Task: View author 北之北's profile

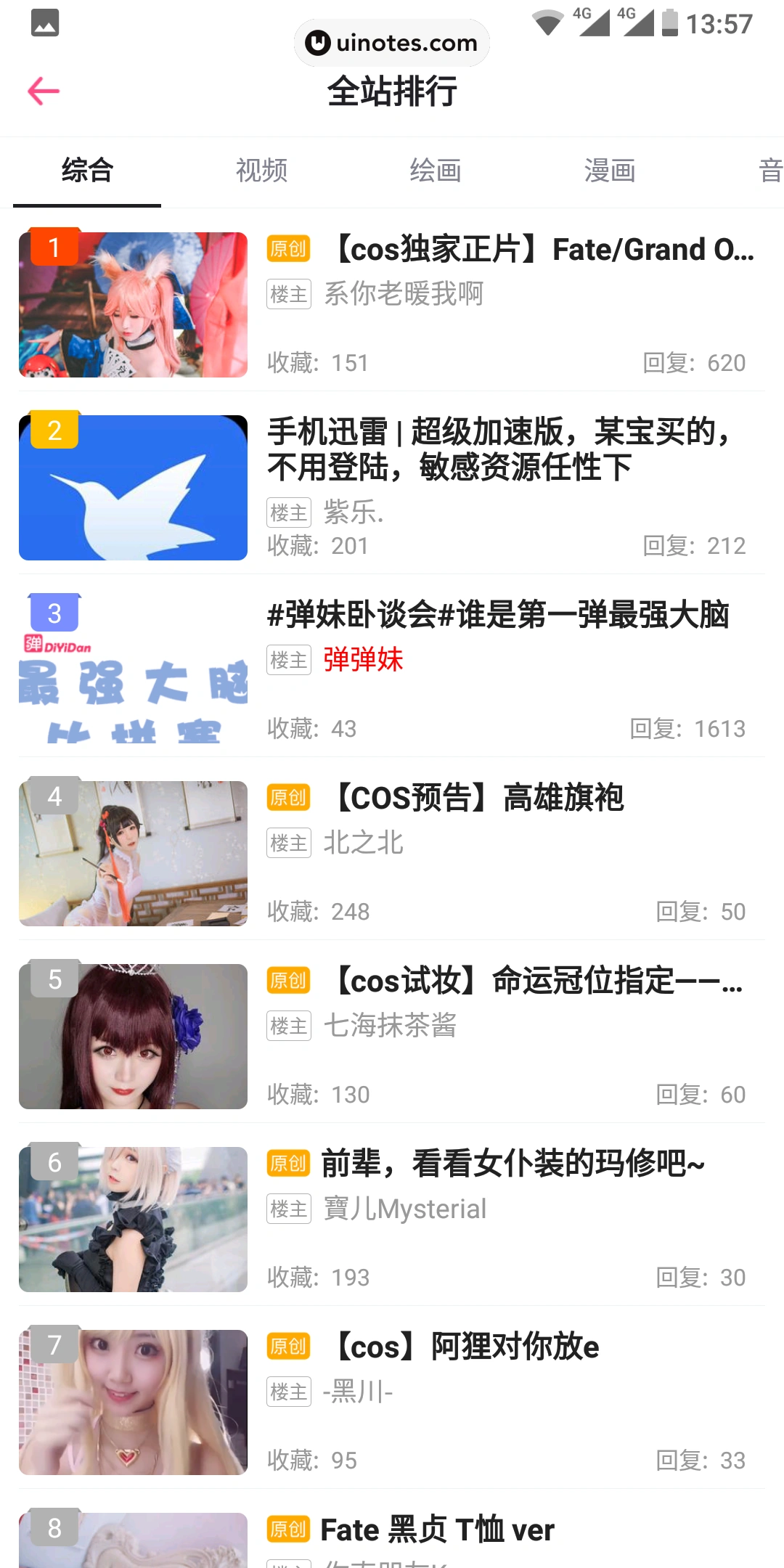Action: [363, 843]
